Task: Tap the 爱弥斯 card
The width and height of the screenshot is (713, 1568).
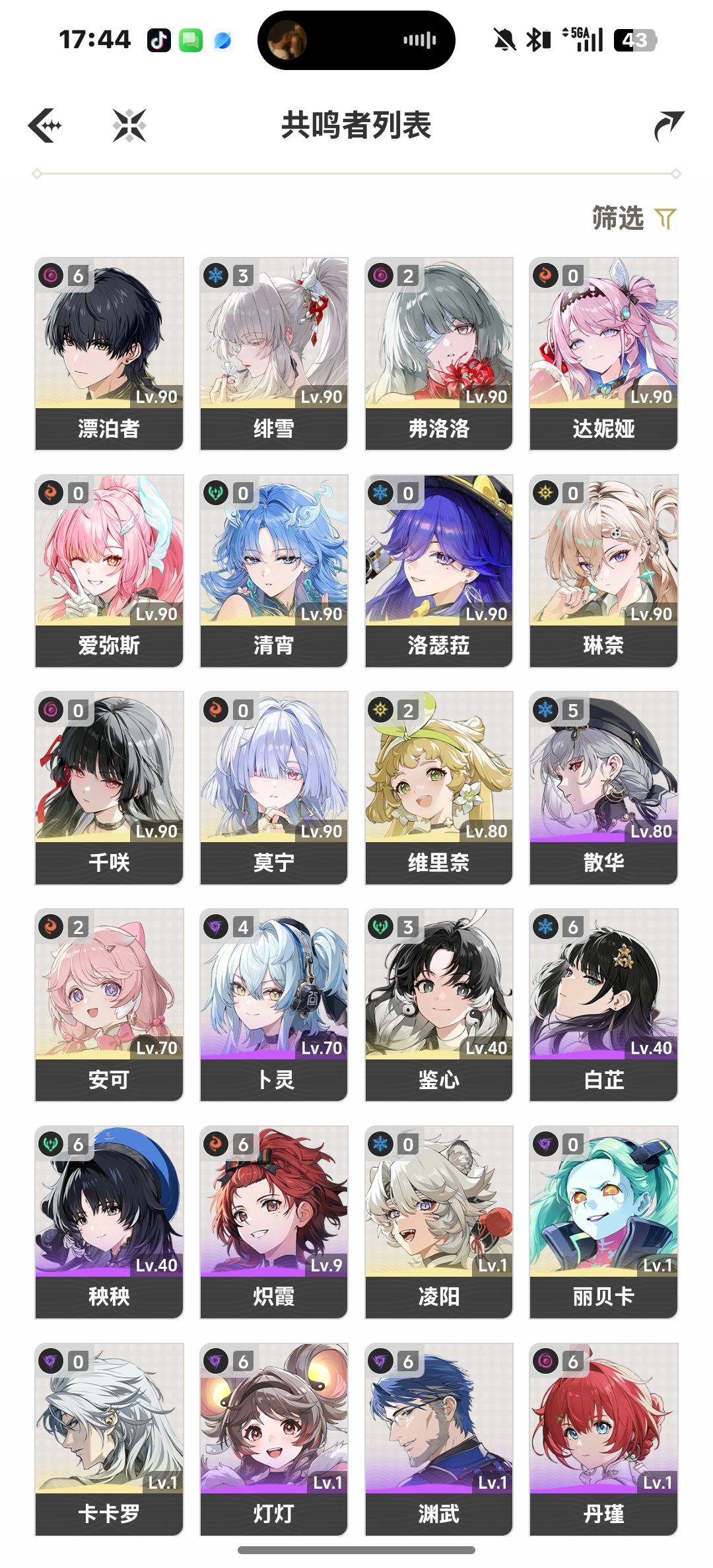Action: coord(109,571)
